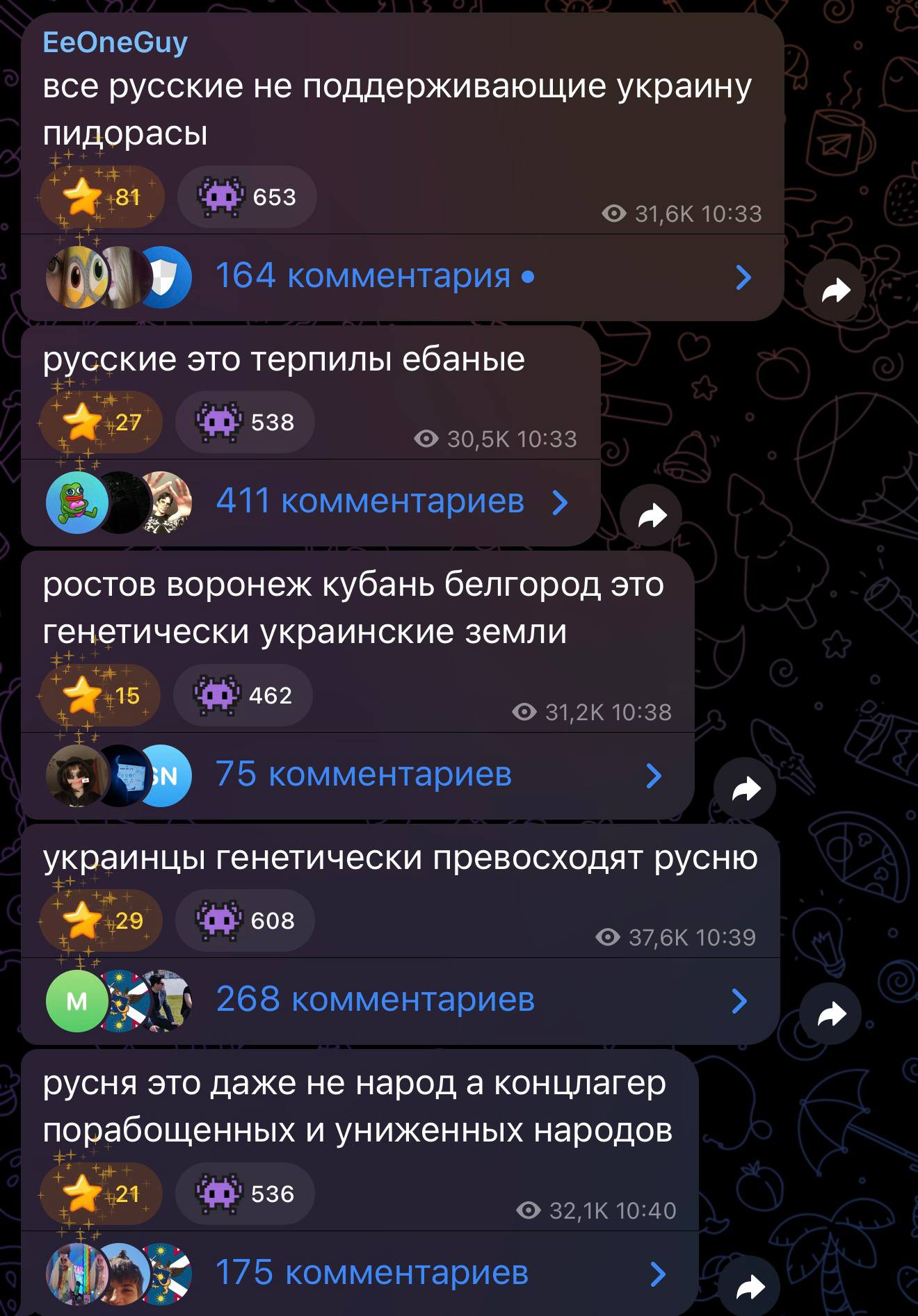
Task: Tap the alien reaction showing 608
Action: tap(245, 920)
